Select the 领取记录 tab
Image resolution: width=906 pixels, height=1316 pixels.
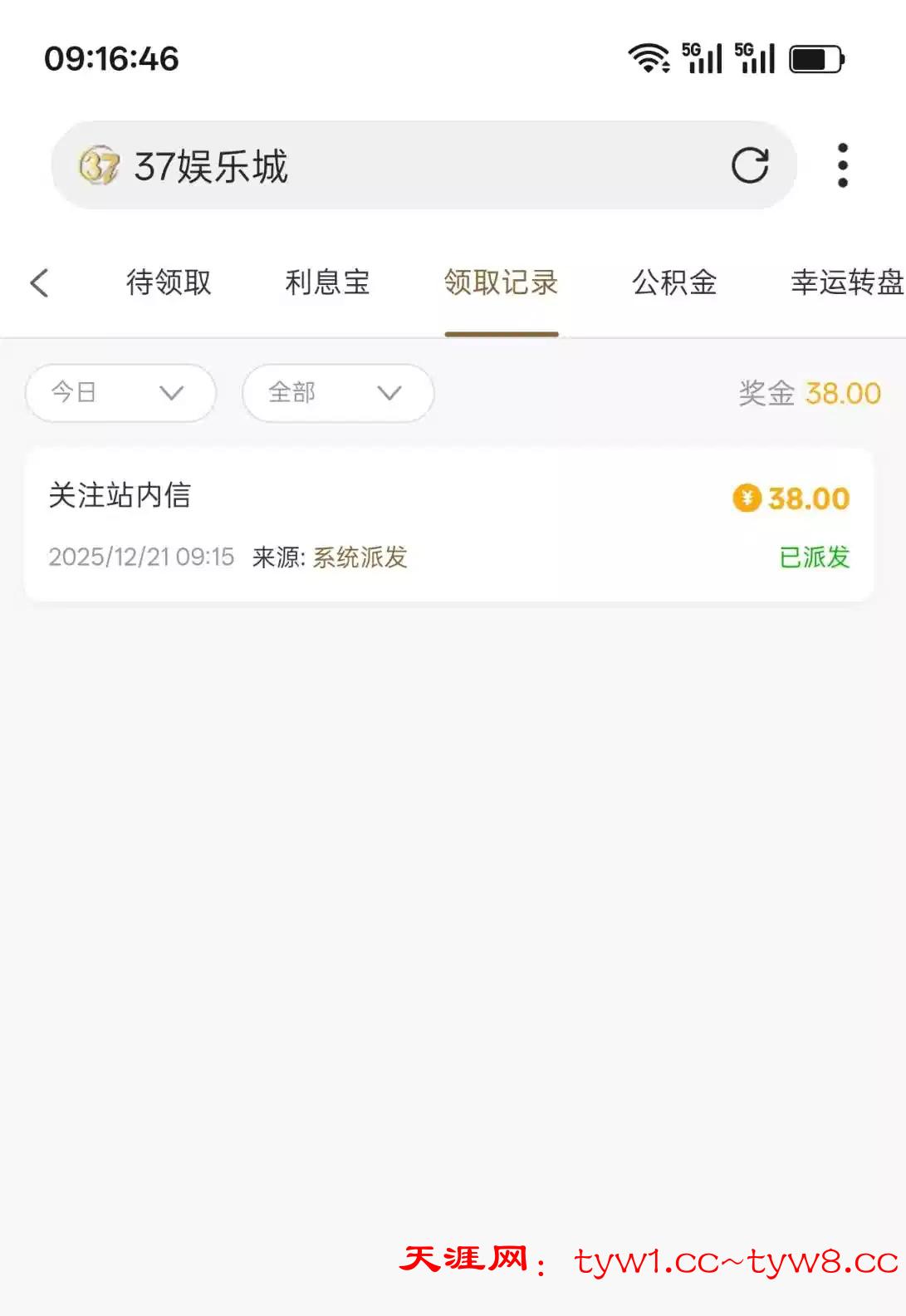(x=501, y=282)
